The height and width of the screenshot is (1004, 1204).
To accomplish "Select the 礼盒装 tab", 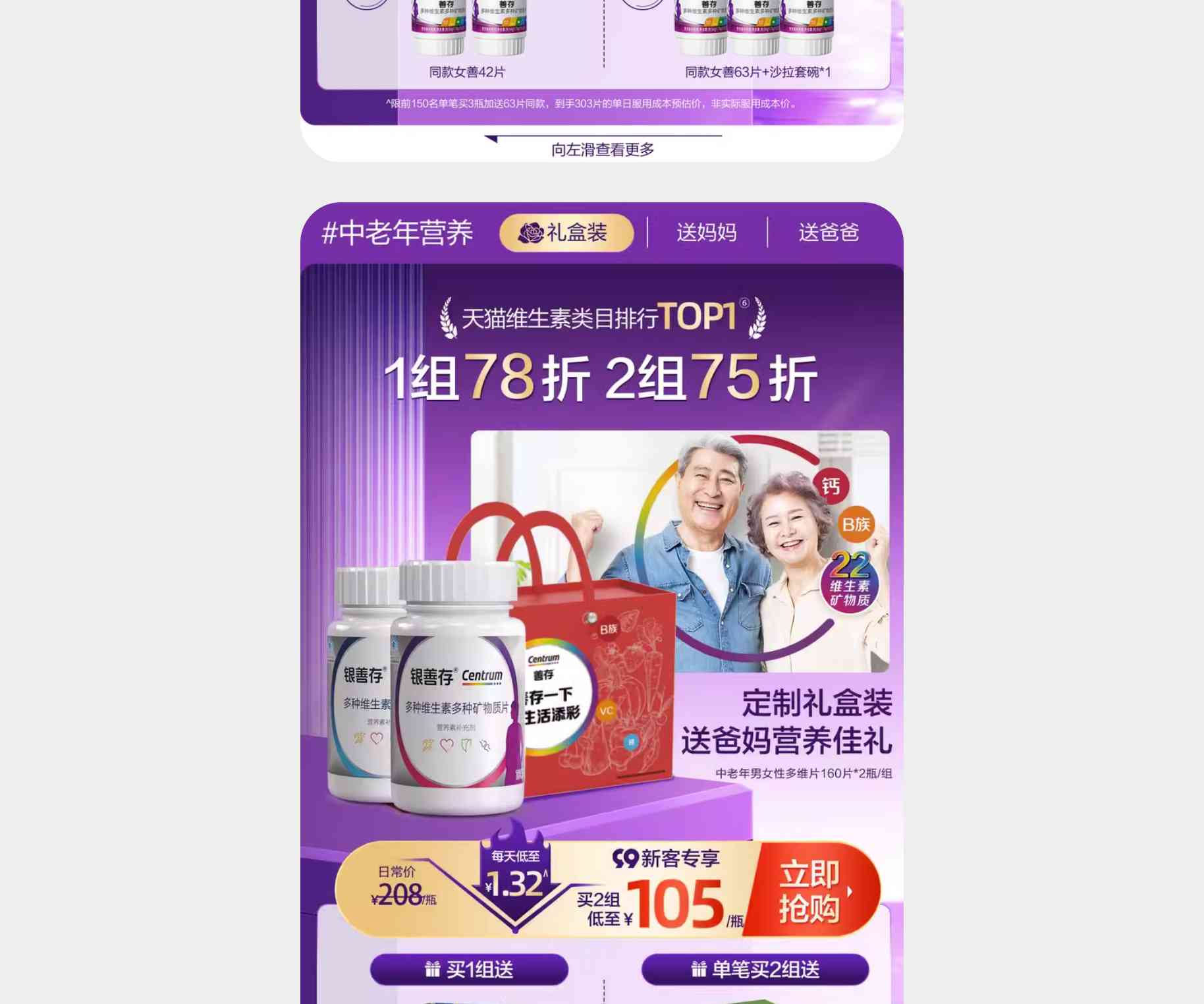I will click(566, 233).
